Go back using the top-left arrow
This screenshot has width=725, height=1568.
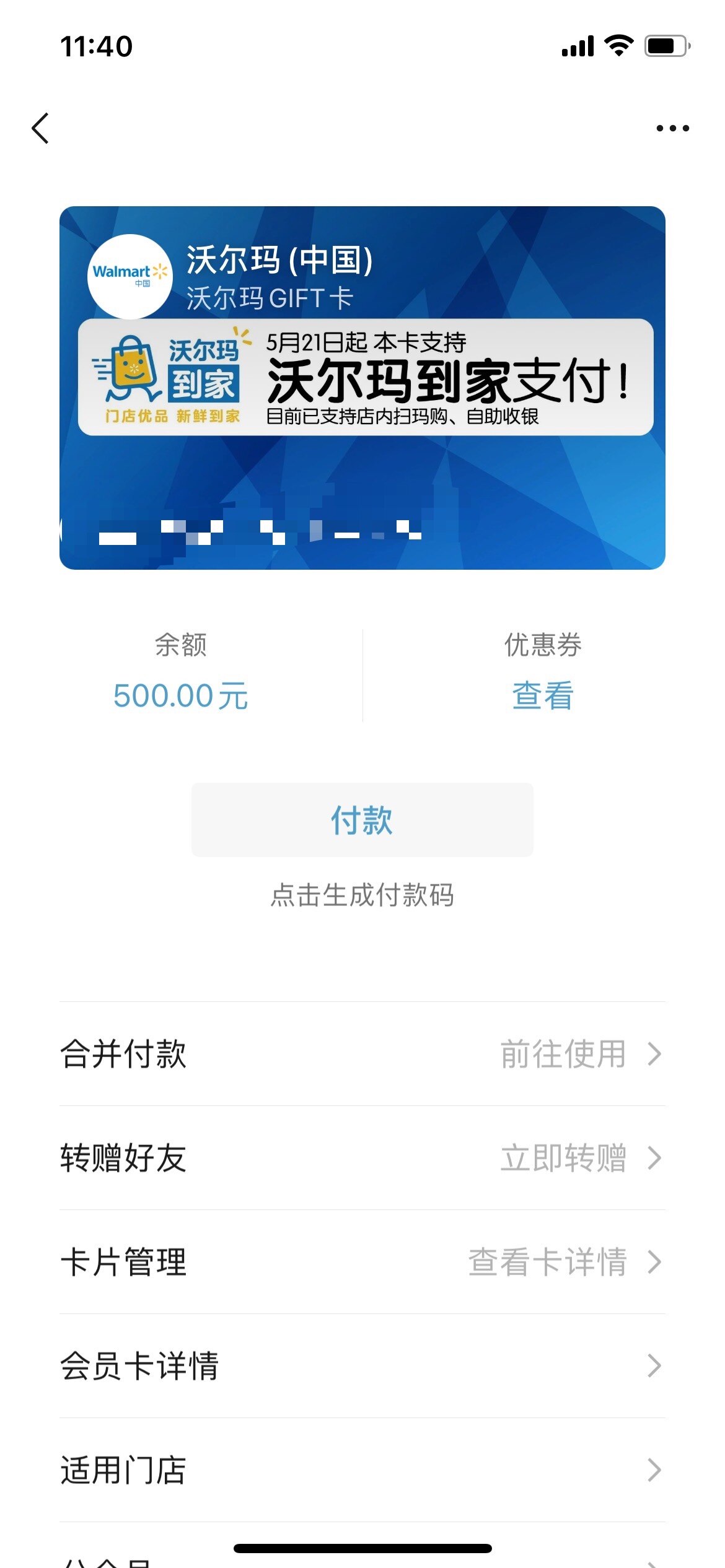coord(40,128)
